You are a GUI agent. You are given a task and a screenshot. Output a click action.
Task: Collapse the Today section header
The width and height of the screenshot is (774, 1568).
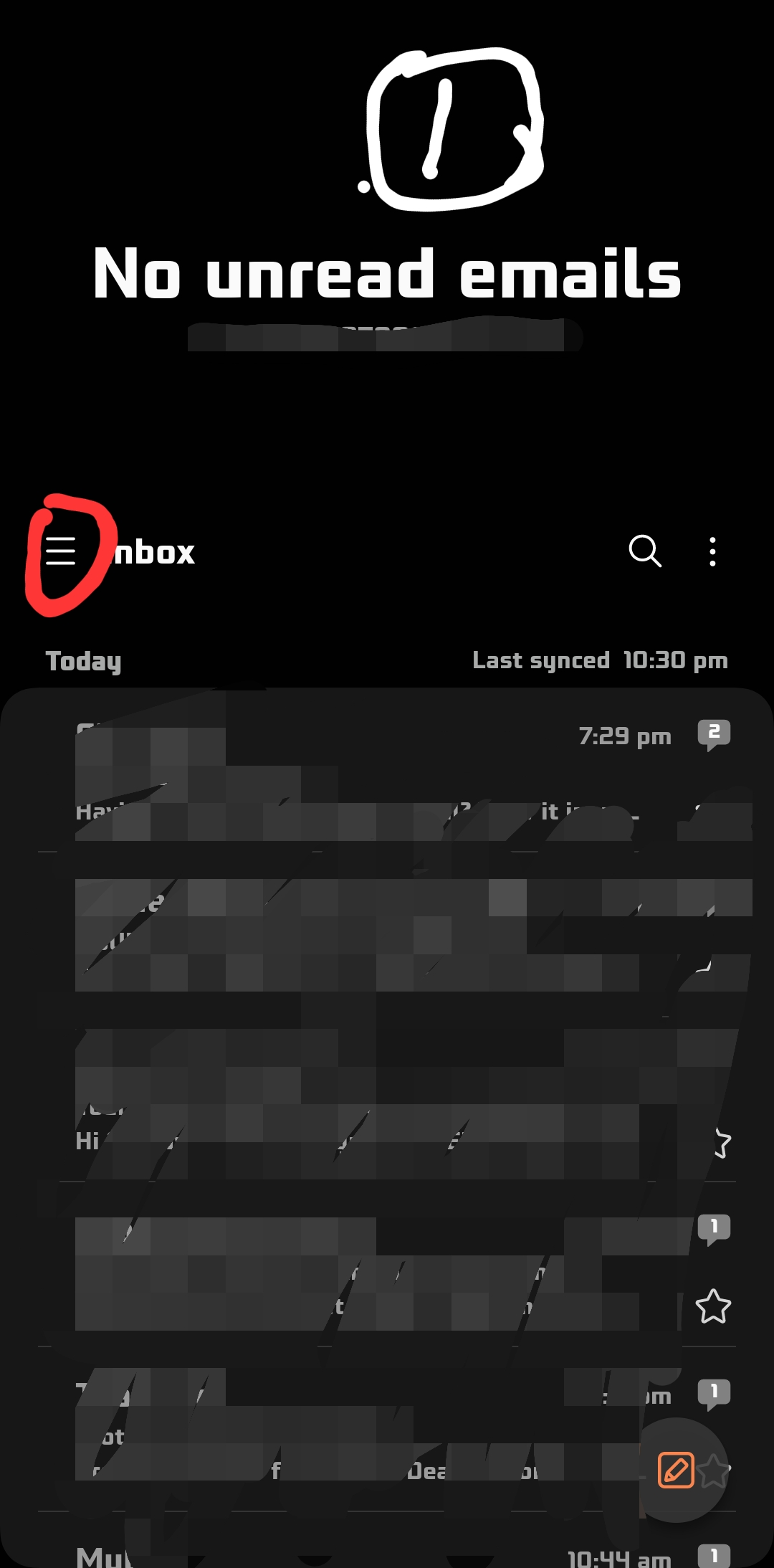(x=84, y=660)
